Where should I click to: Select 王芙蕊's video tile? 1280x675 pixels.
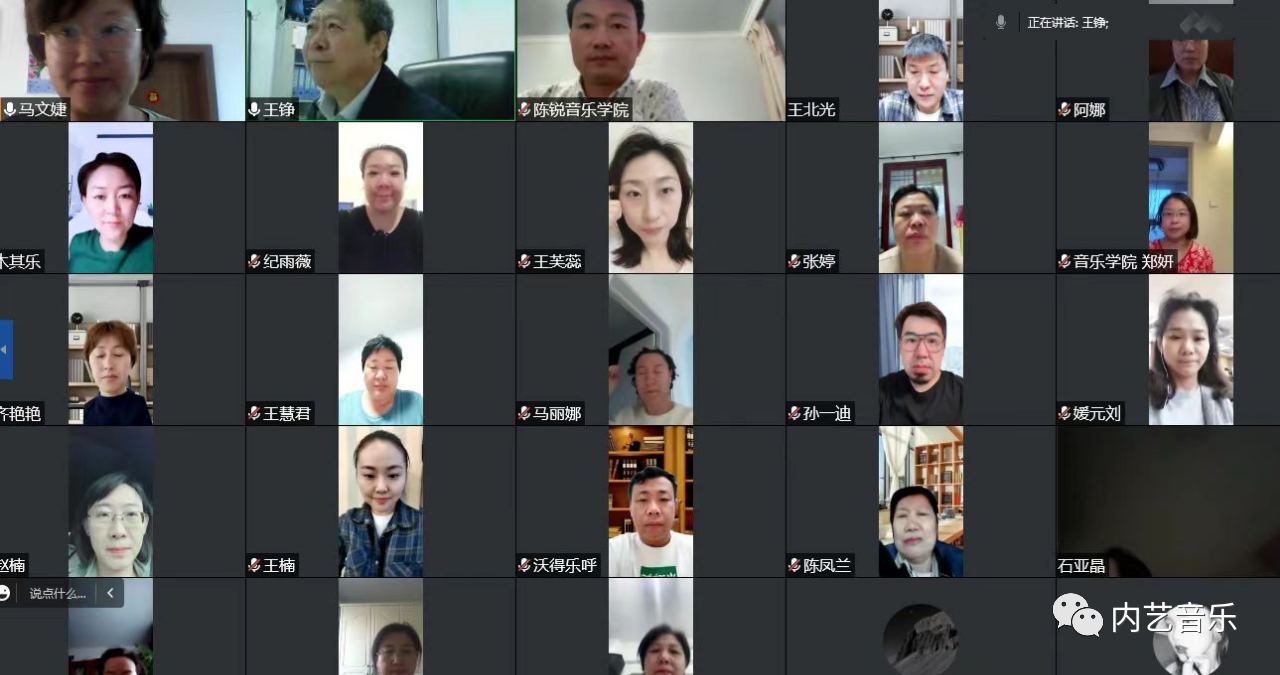coord(650,198)
